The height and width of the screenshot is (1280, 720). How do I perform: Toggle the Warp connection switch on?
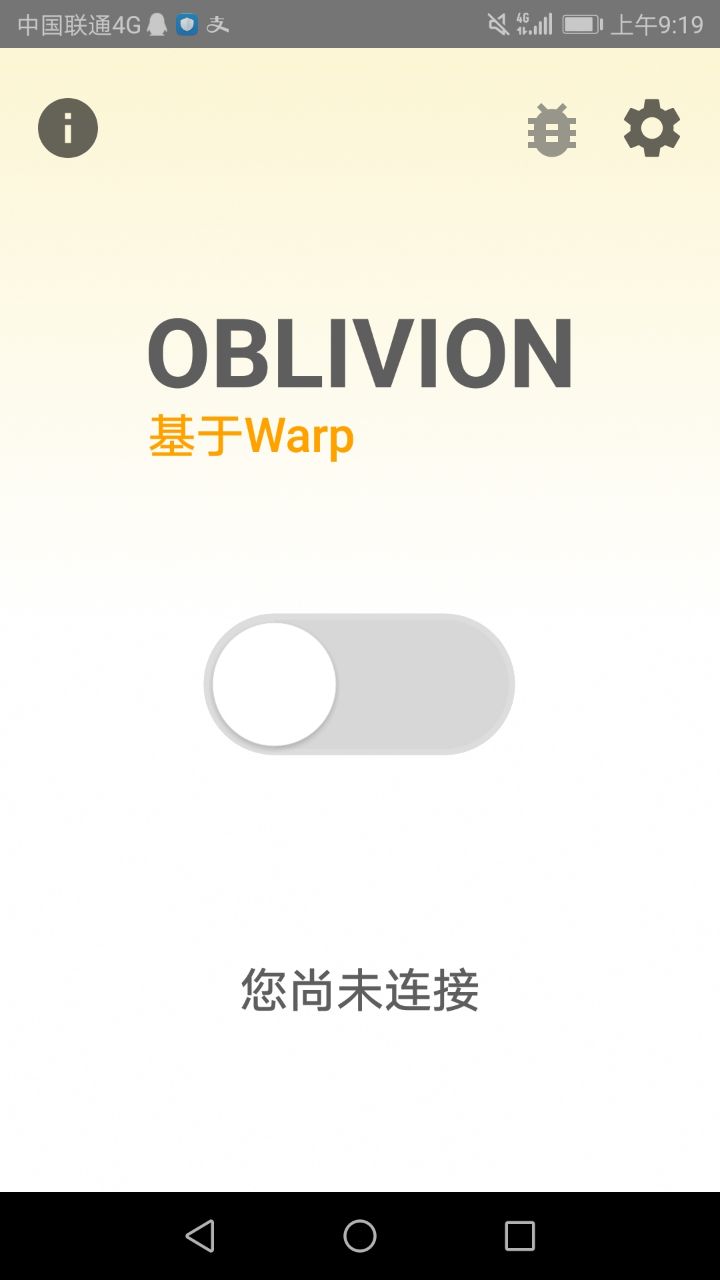359,684
